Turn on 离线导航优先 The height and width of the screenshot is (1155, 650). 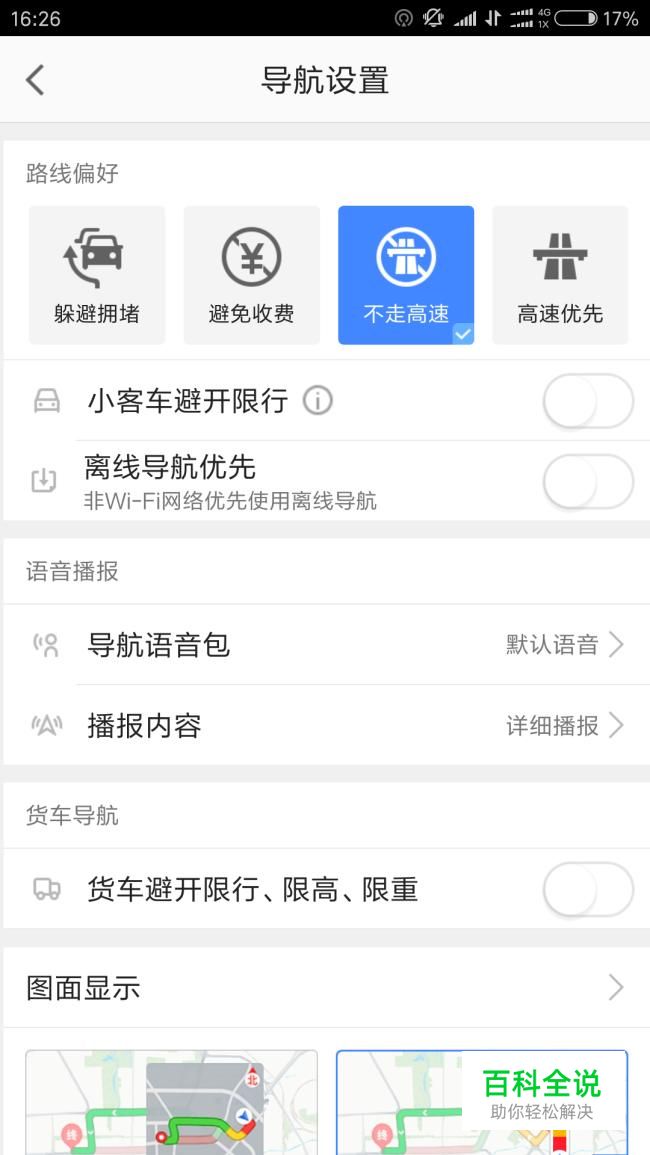588,481
